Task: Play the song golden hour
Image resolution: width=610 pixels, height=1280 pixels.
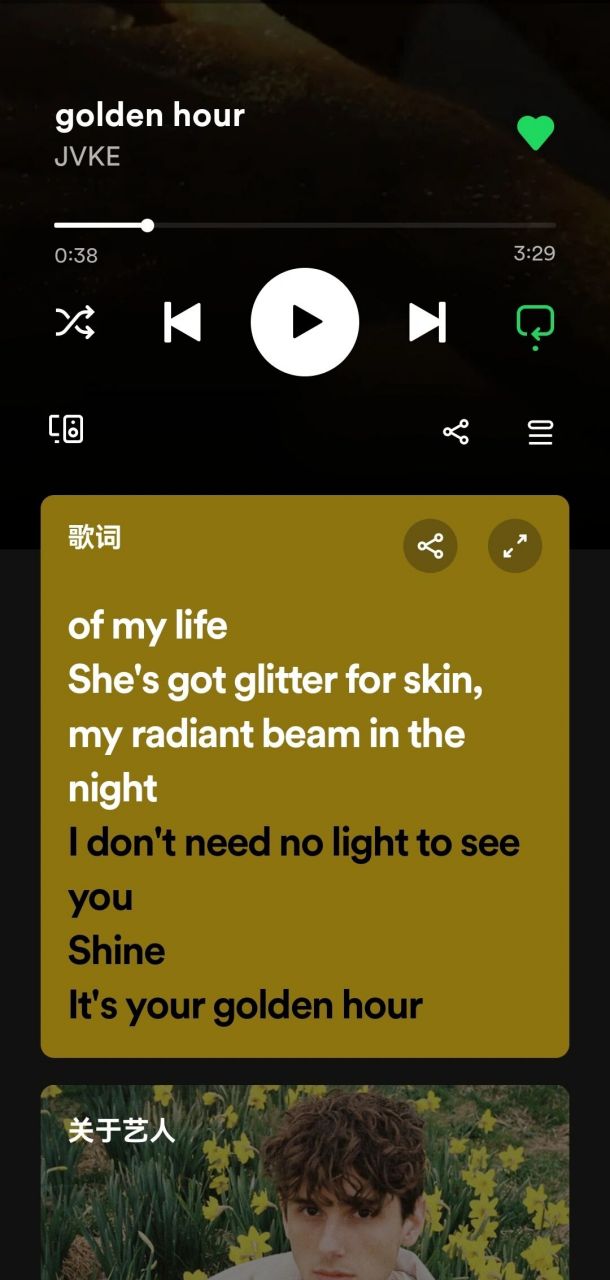Action: (305, 322)
